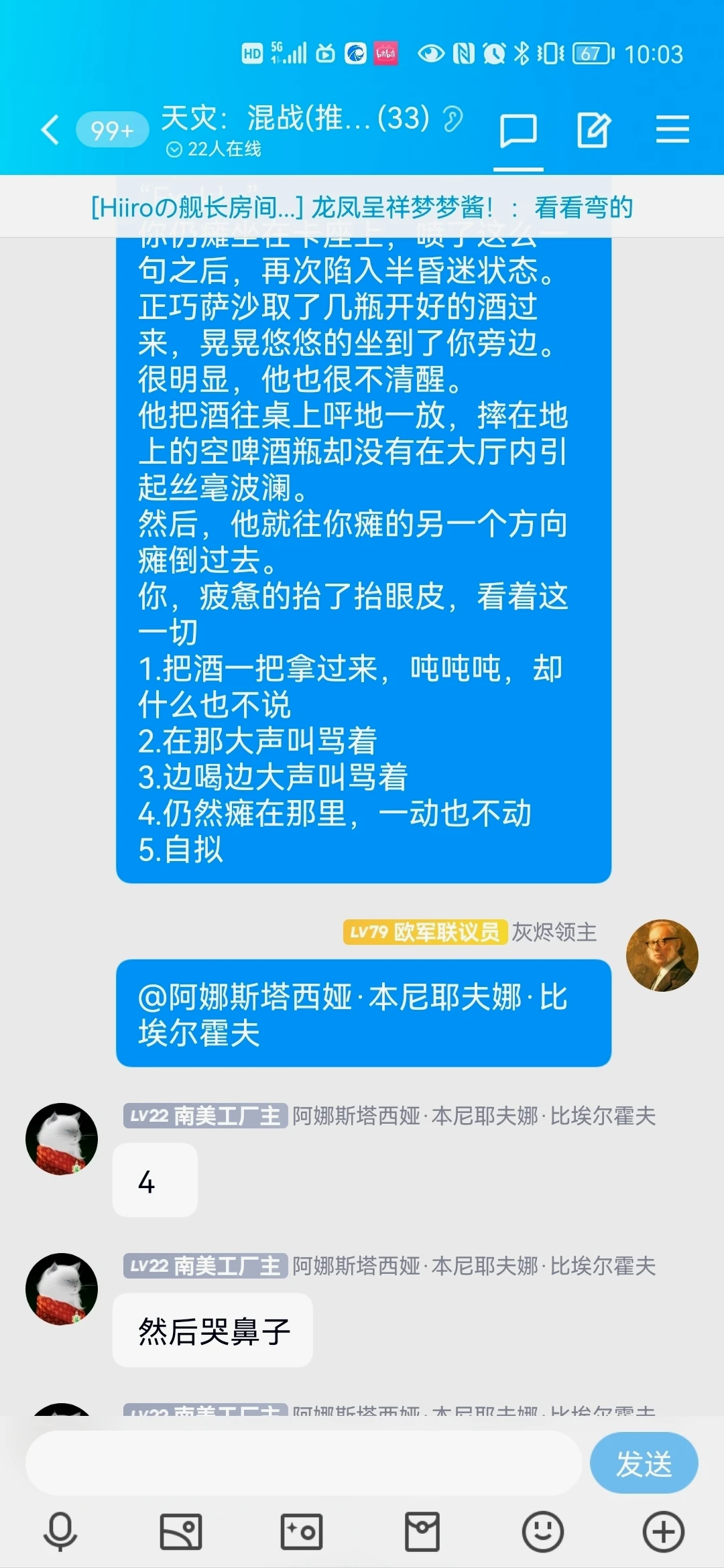The height and width of the screenshot is (1568, 724).
Task: Open the chat tab speech bubble icon
Action: tap(518, 129)
